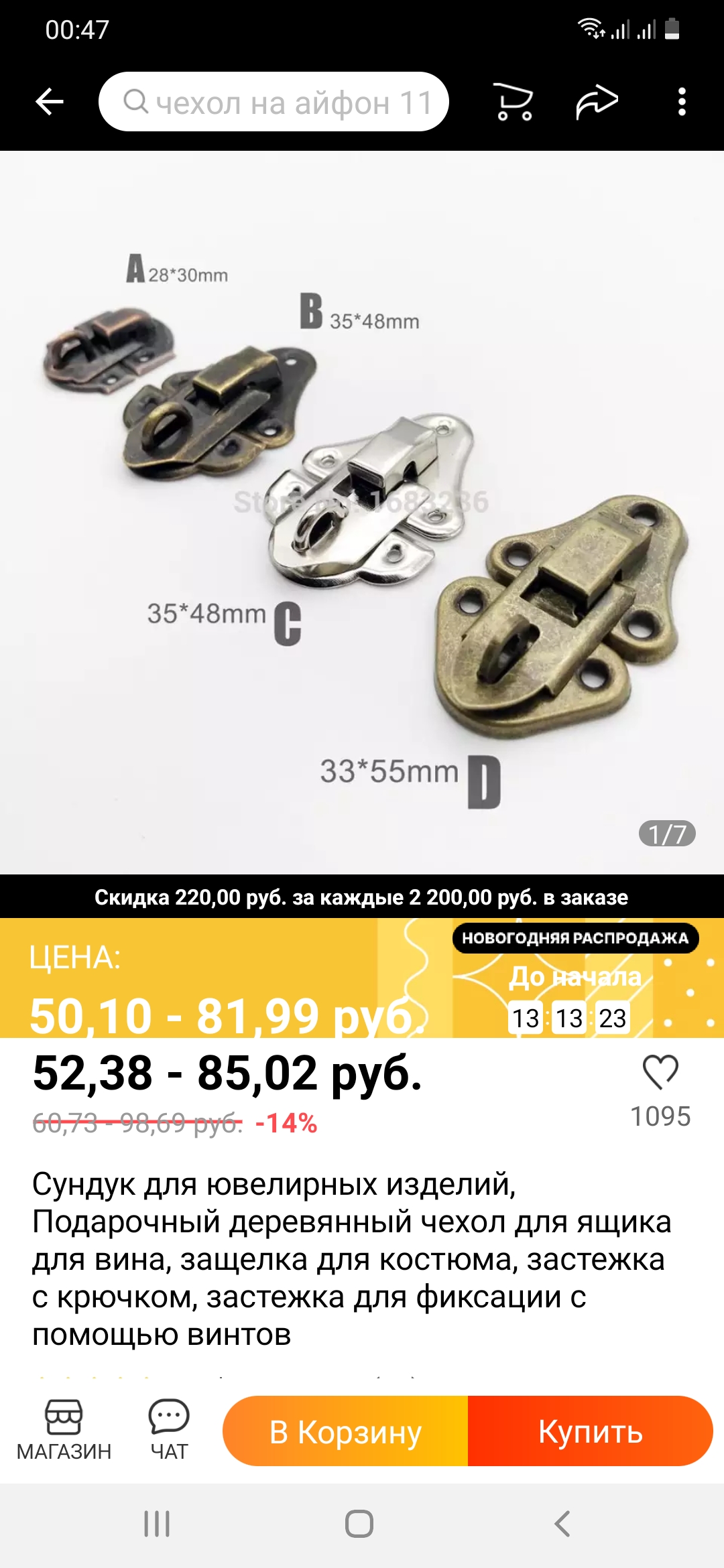This screenshot has width=724, height=1568.
Task: Share this product
Action: (x=596, y=102)
